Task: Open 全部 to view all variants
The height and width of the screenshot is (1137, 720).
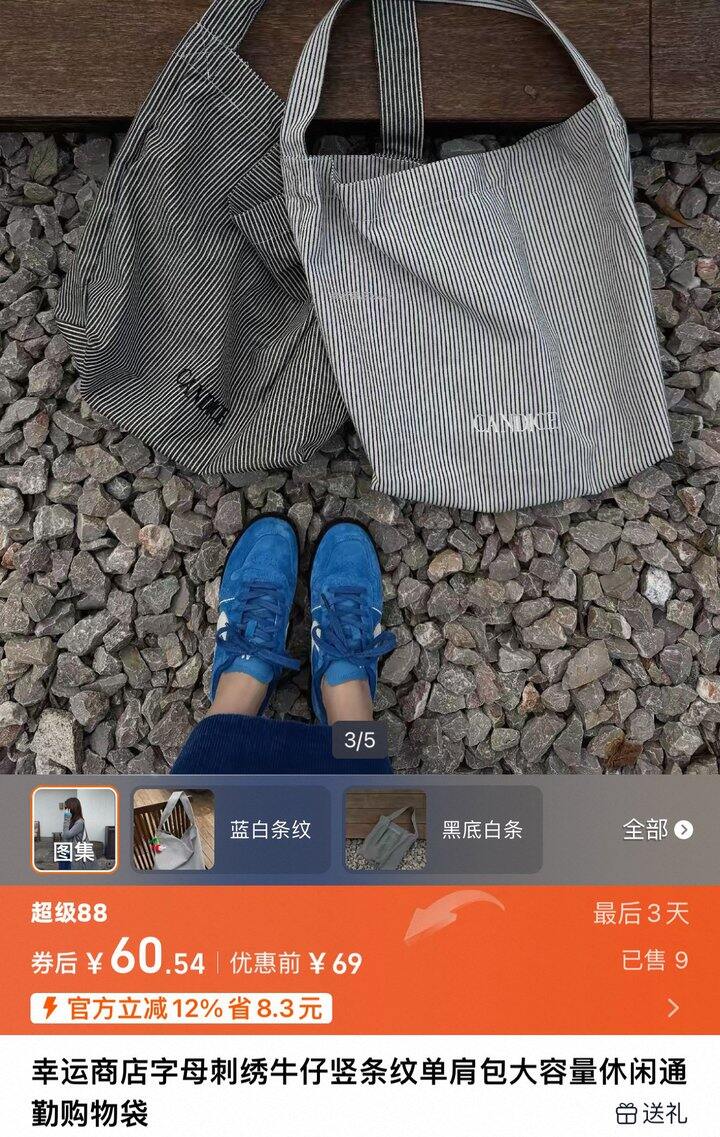Action: (657, 829)
